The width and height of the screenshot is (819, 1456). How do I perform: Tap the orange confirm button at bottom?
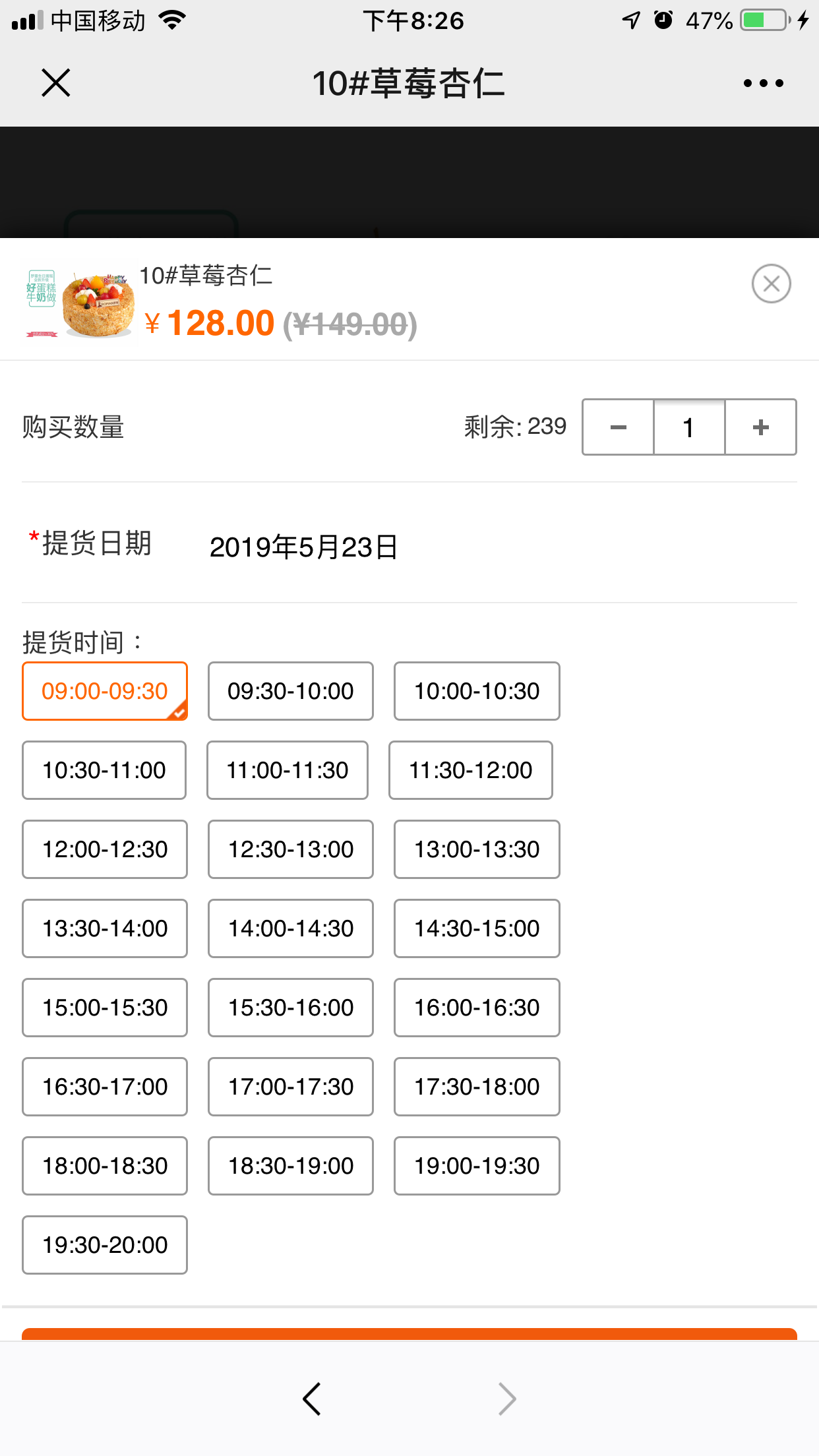[409, 1334]
